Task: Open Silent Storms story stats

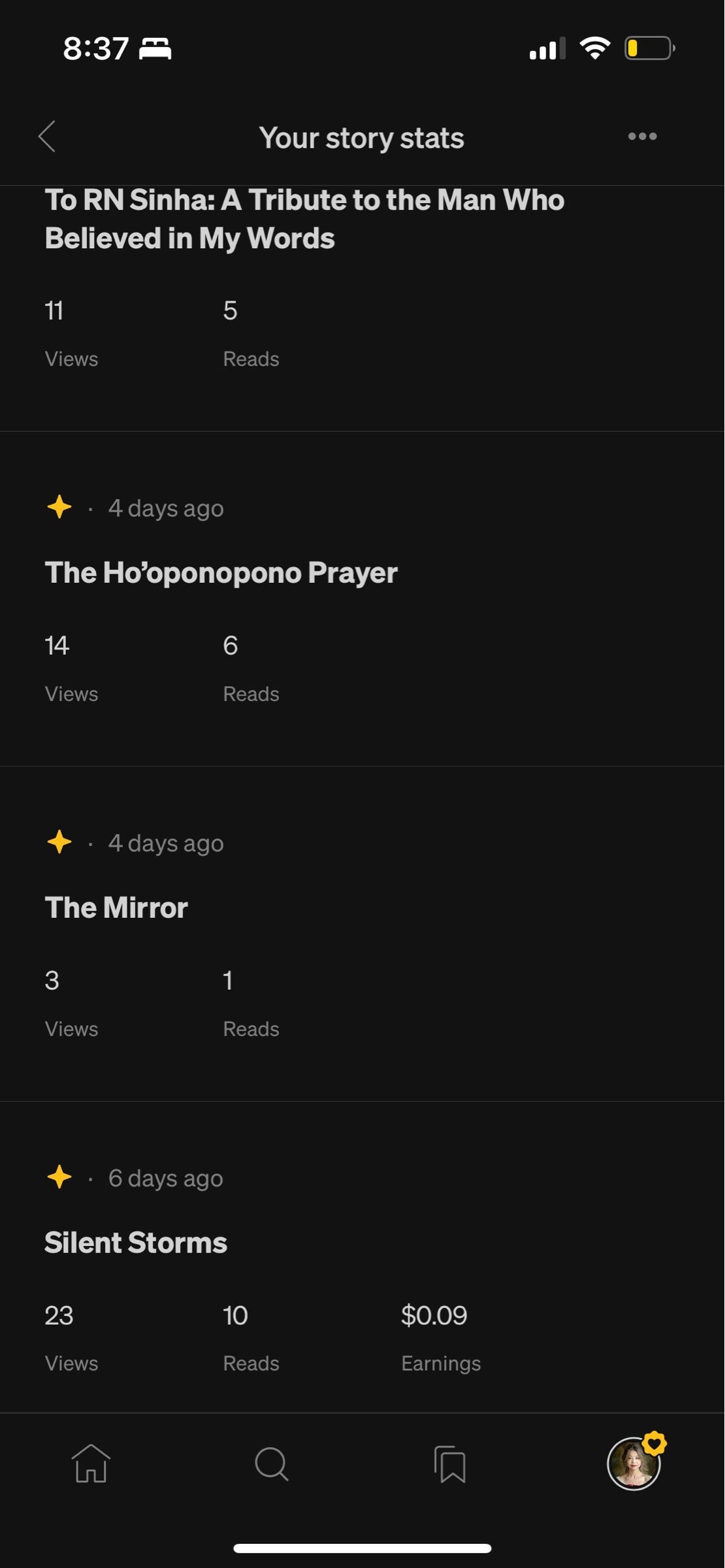Action: click(x=136, y=1243)
